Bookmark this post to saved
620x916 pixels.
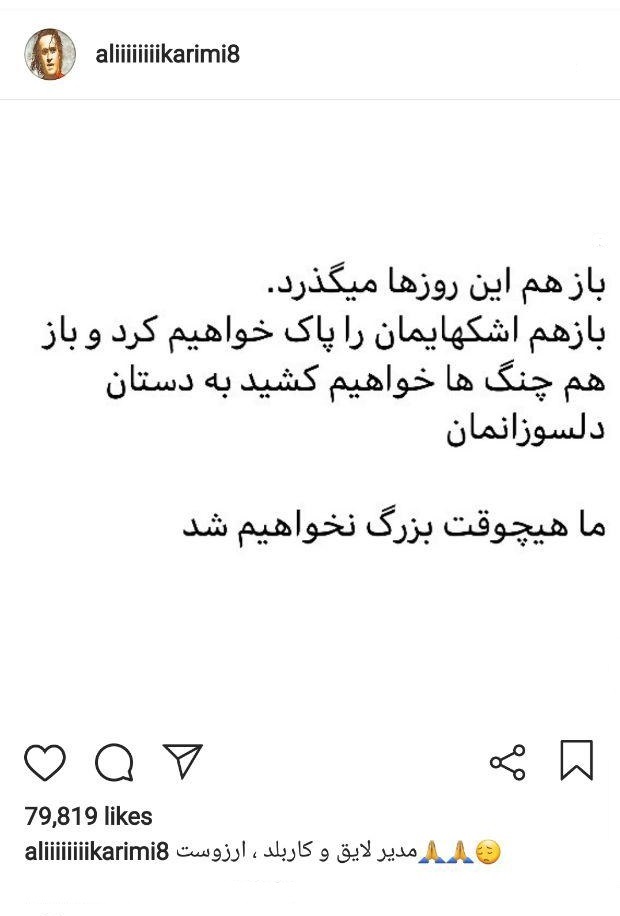pos(576,761)
